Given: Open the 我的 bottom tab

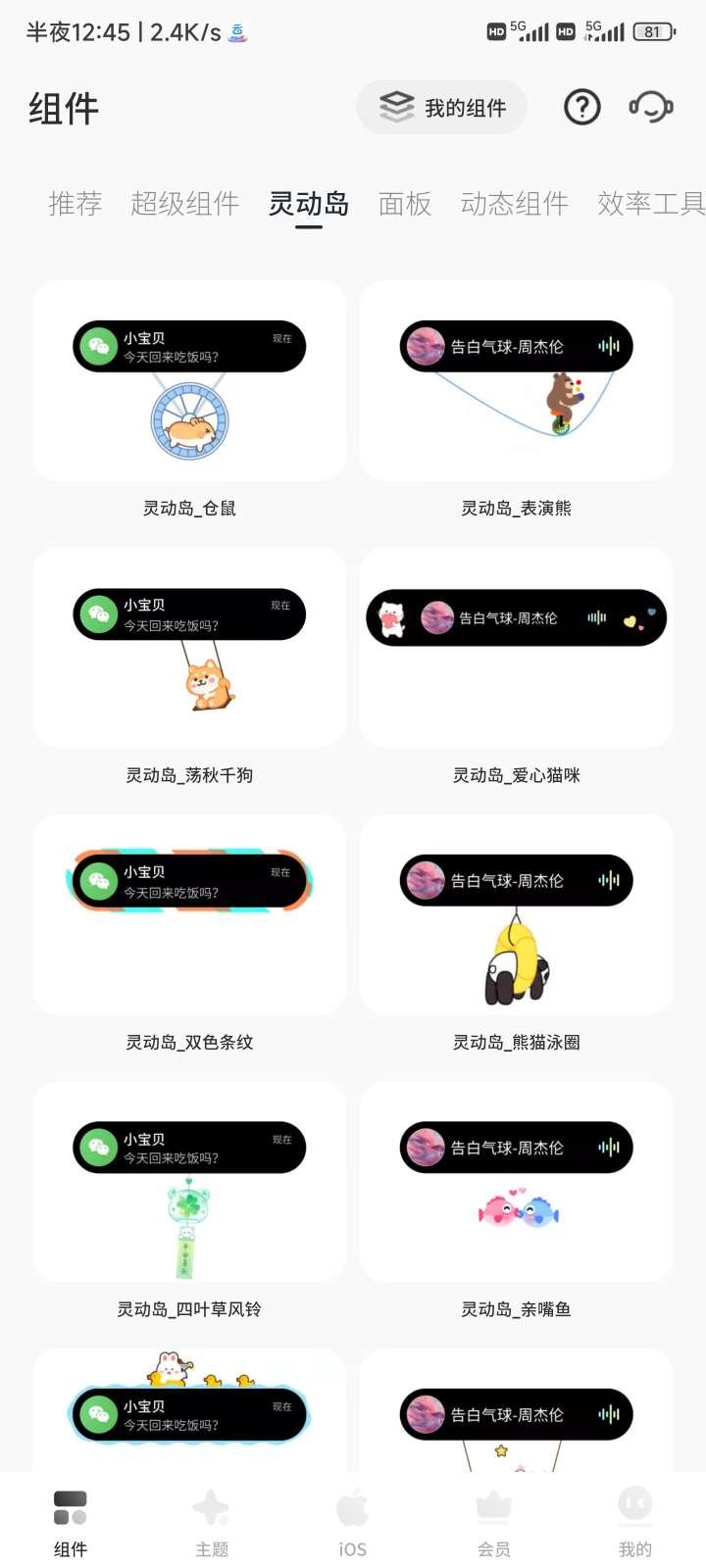Looking at the screenshot, I should coord(634,1522).
